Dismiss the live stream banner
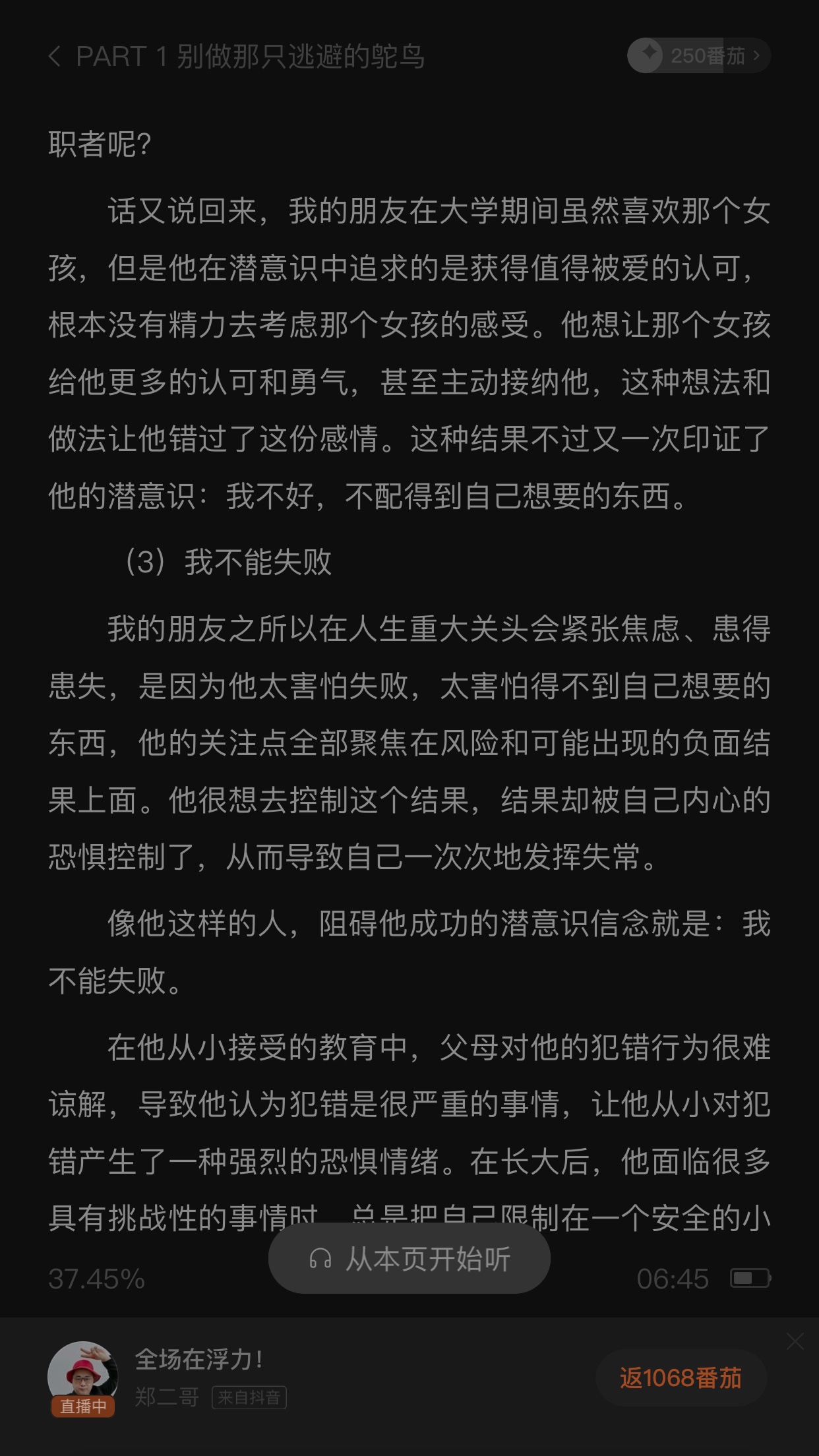 pyautogui.click(x=795, y=1341)
